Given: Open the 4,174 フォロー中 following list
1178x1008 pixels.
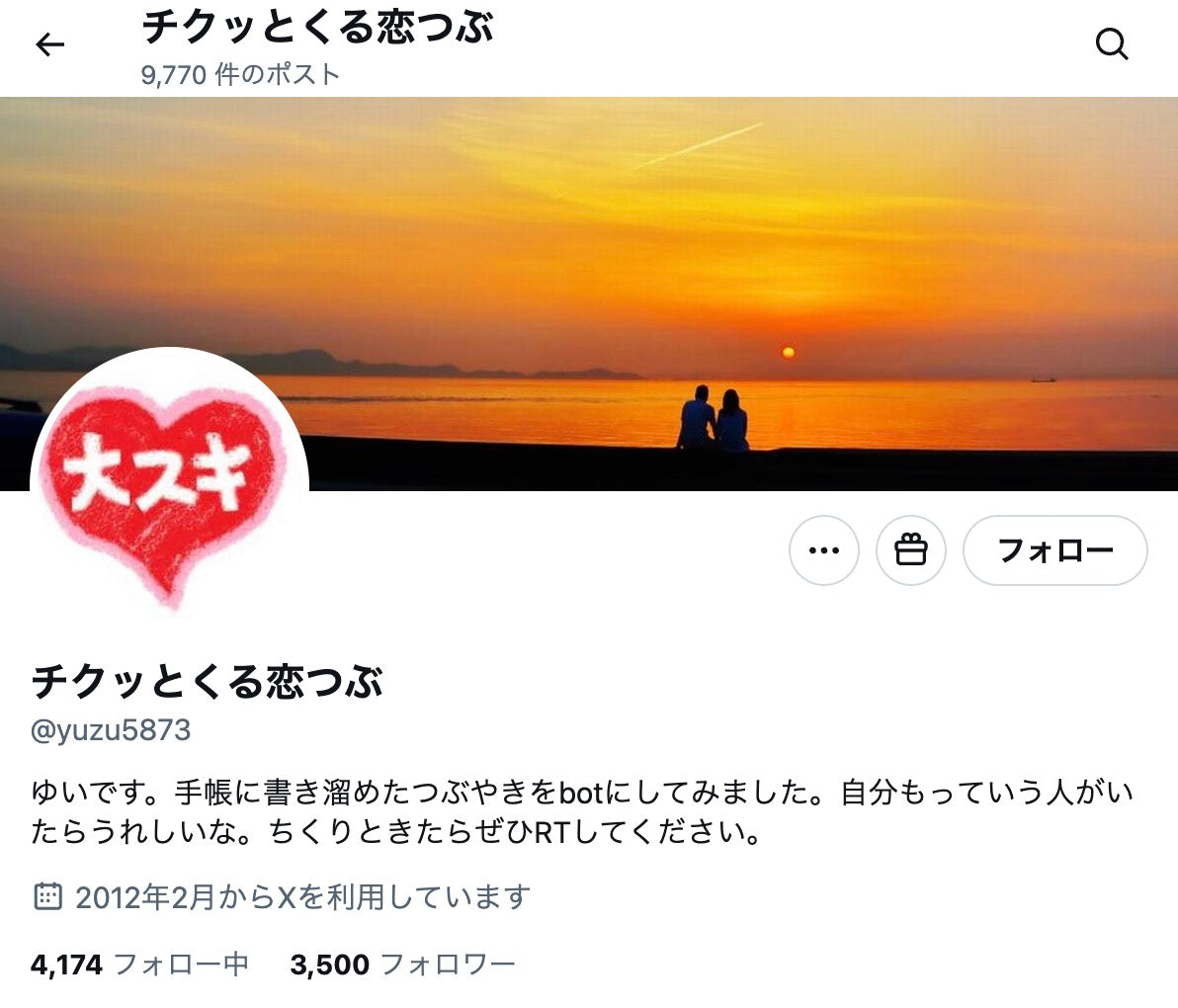Looking at the screenshot, I should tap(139, 965).
